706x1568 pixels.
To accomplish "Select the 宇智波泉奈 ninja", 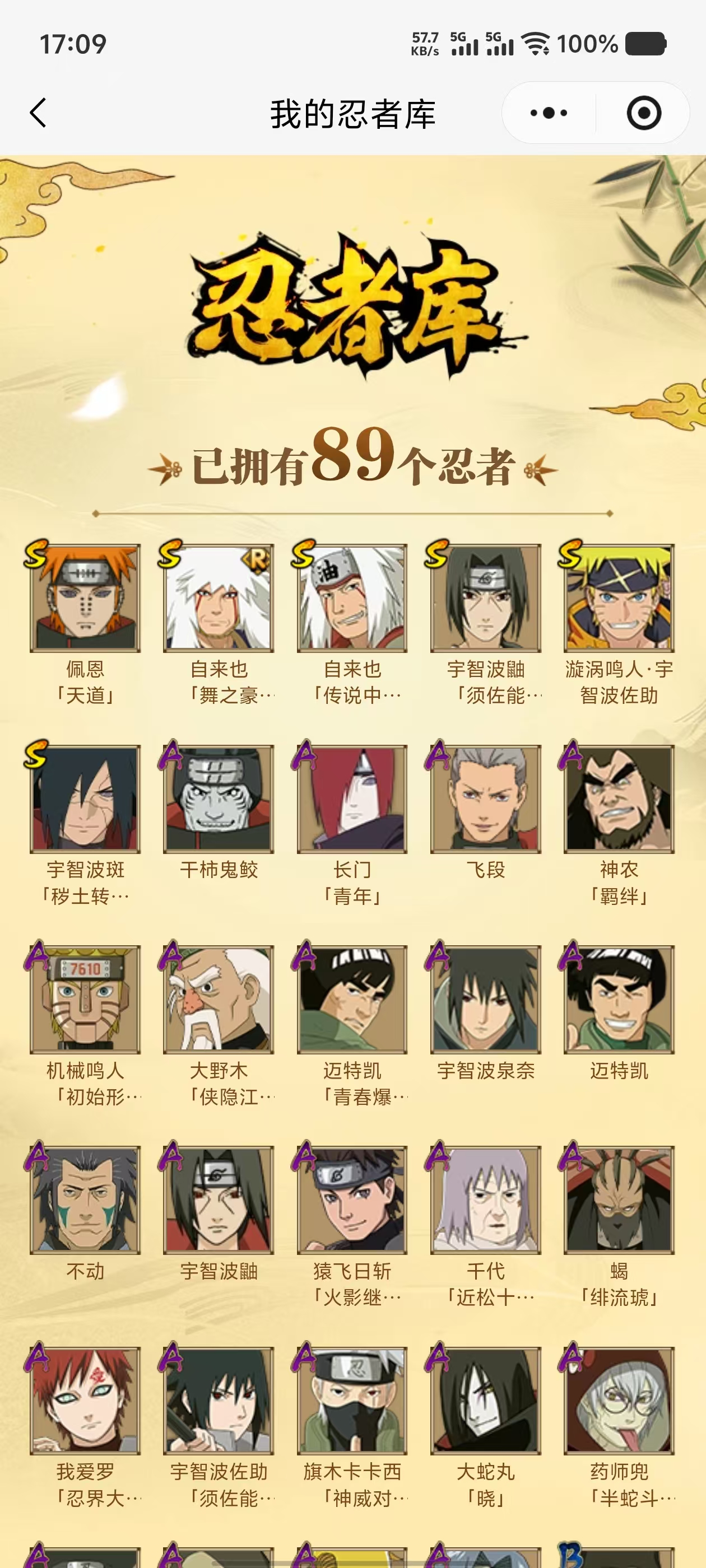I will [x=485, y=1000].
